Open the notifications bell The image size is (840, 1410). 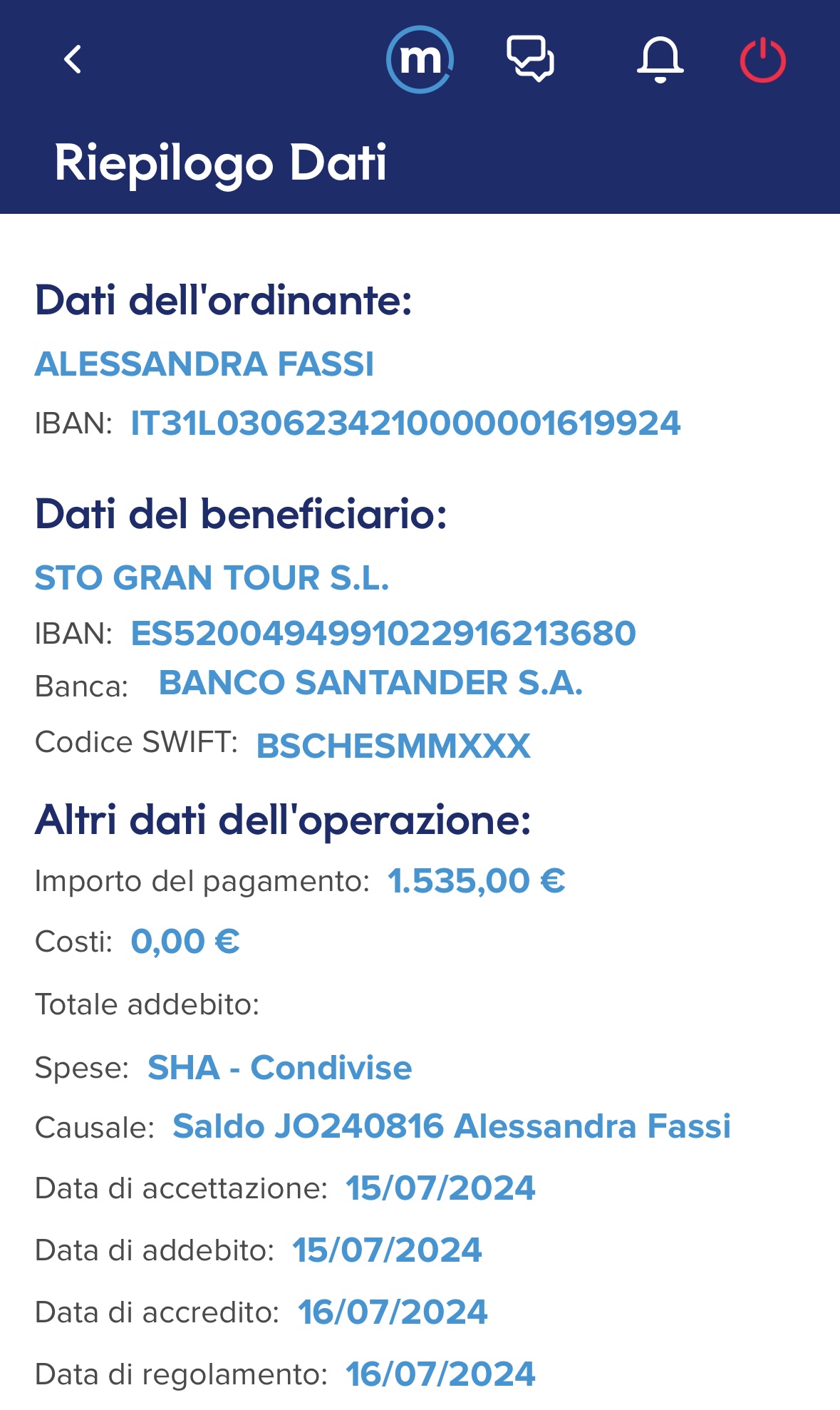pos(660,59)
